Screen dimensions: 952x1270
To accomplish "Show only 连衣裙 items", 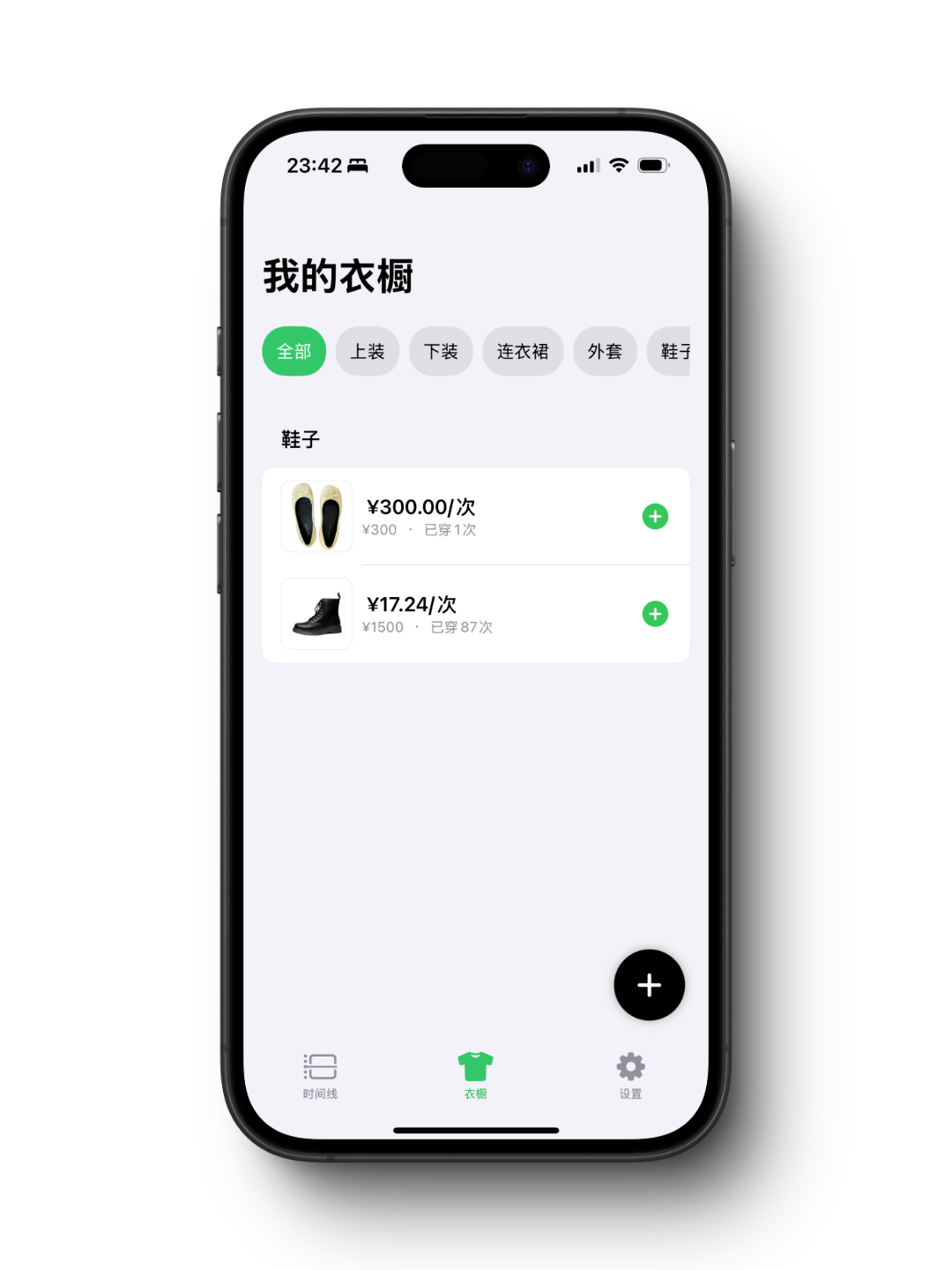I will tap(523, 351).
